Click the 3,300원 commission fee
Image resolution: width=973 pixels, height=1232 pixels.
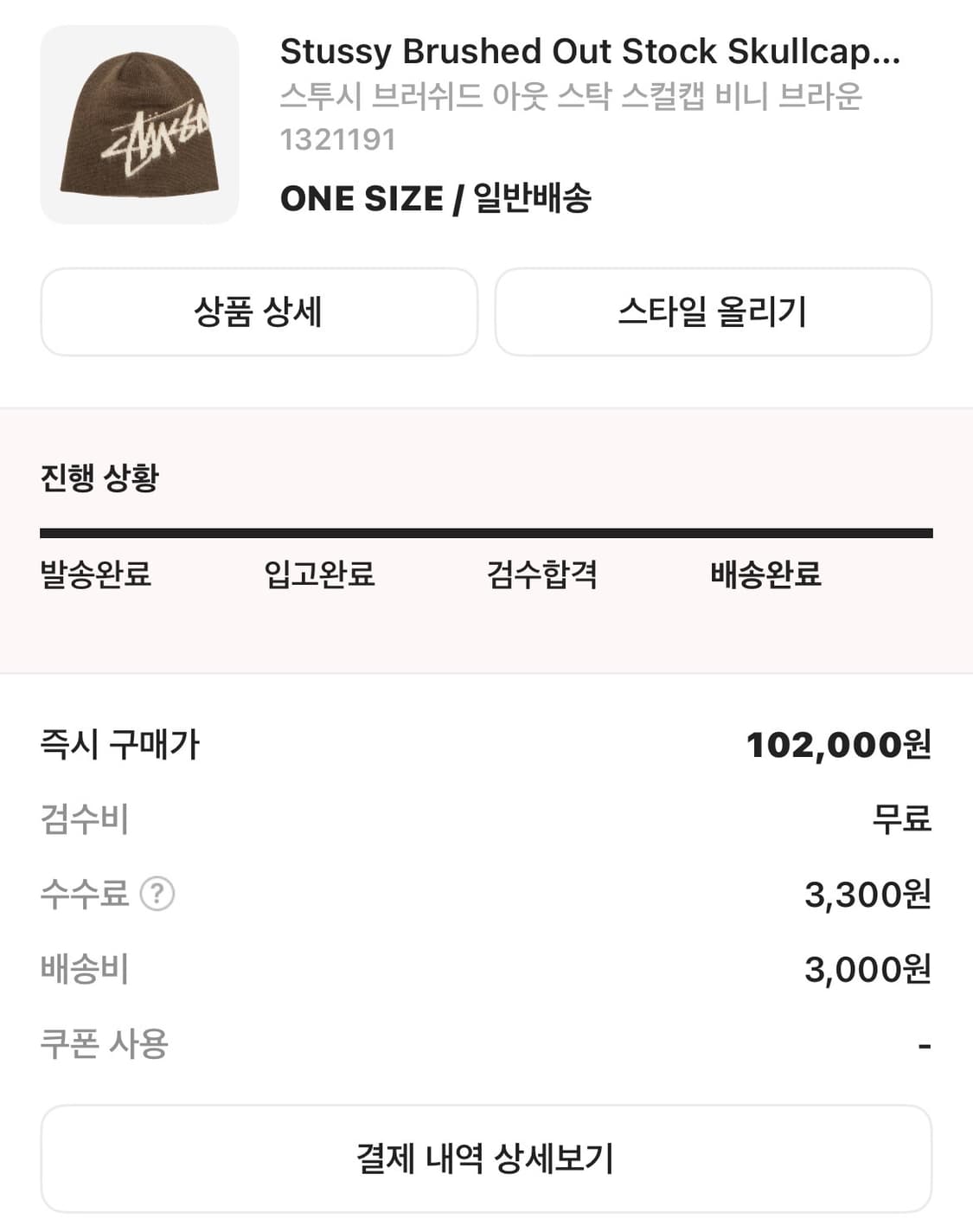[865, 896]
